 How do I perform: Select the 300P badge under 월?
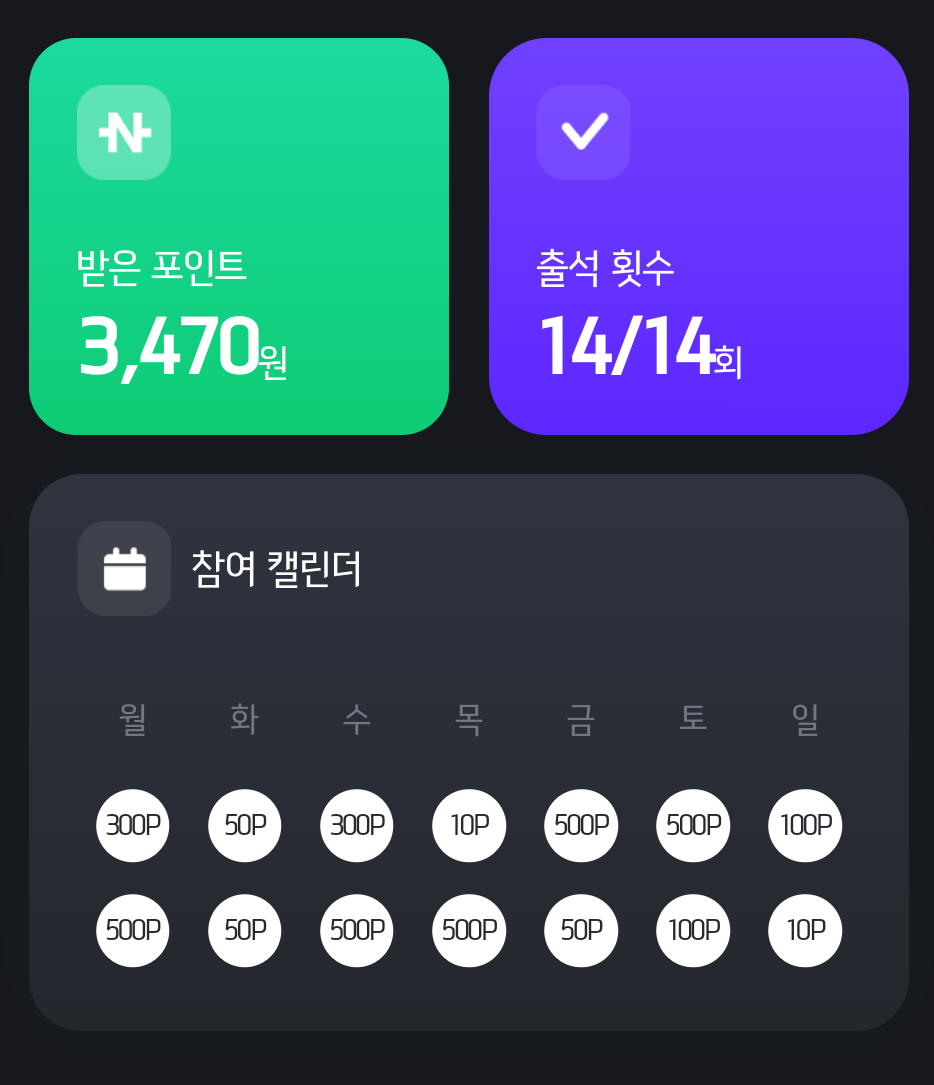coord(132,825)
